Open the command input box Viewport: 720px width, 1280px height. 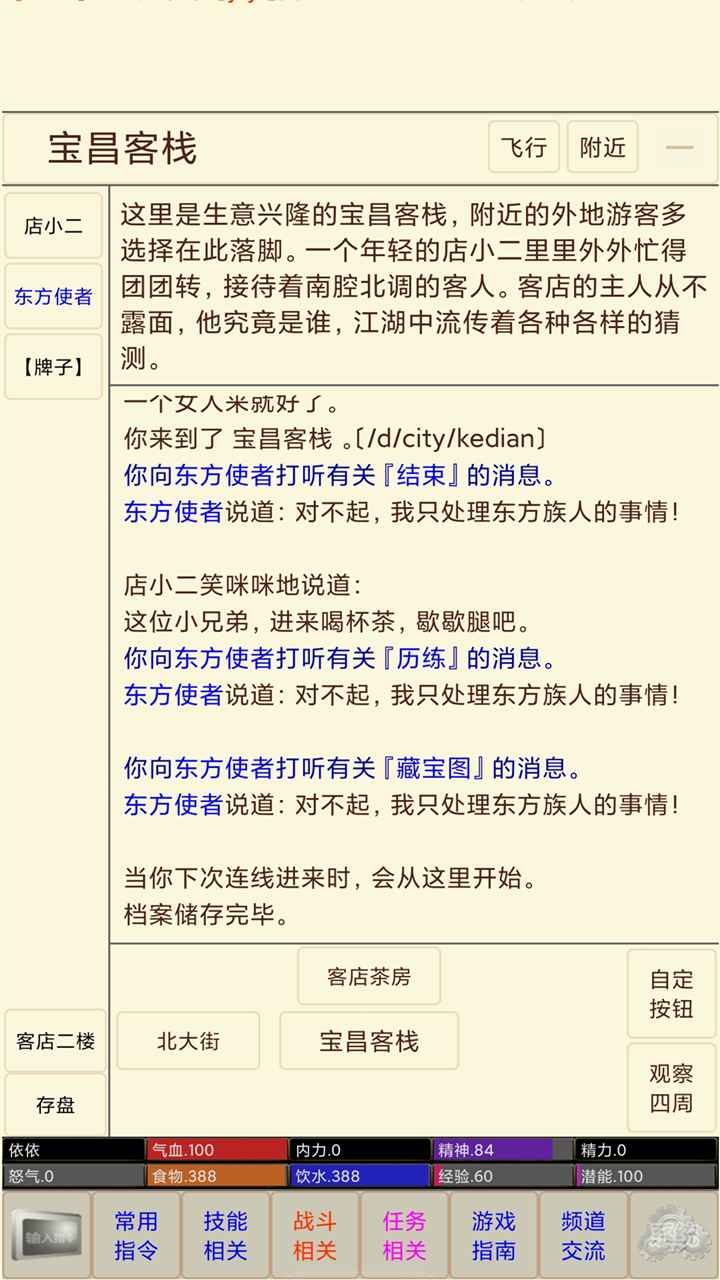click(46, 1236)
